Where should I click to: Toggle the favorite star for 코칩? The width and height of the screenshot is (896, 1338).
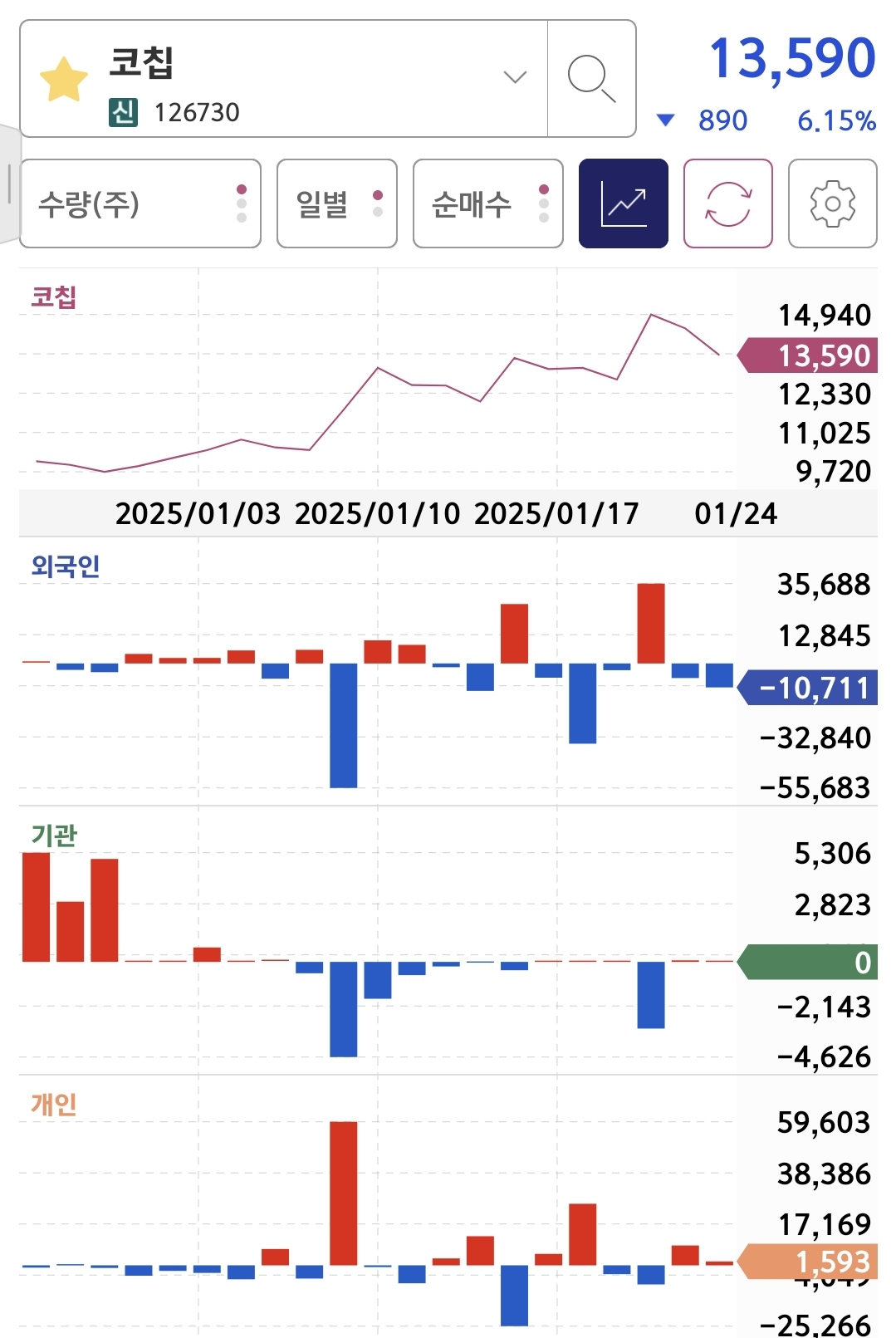tap(64, 80)
